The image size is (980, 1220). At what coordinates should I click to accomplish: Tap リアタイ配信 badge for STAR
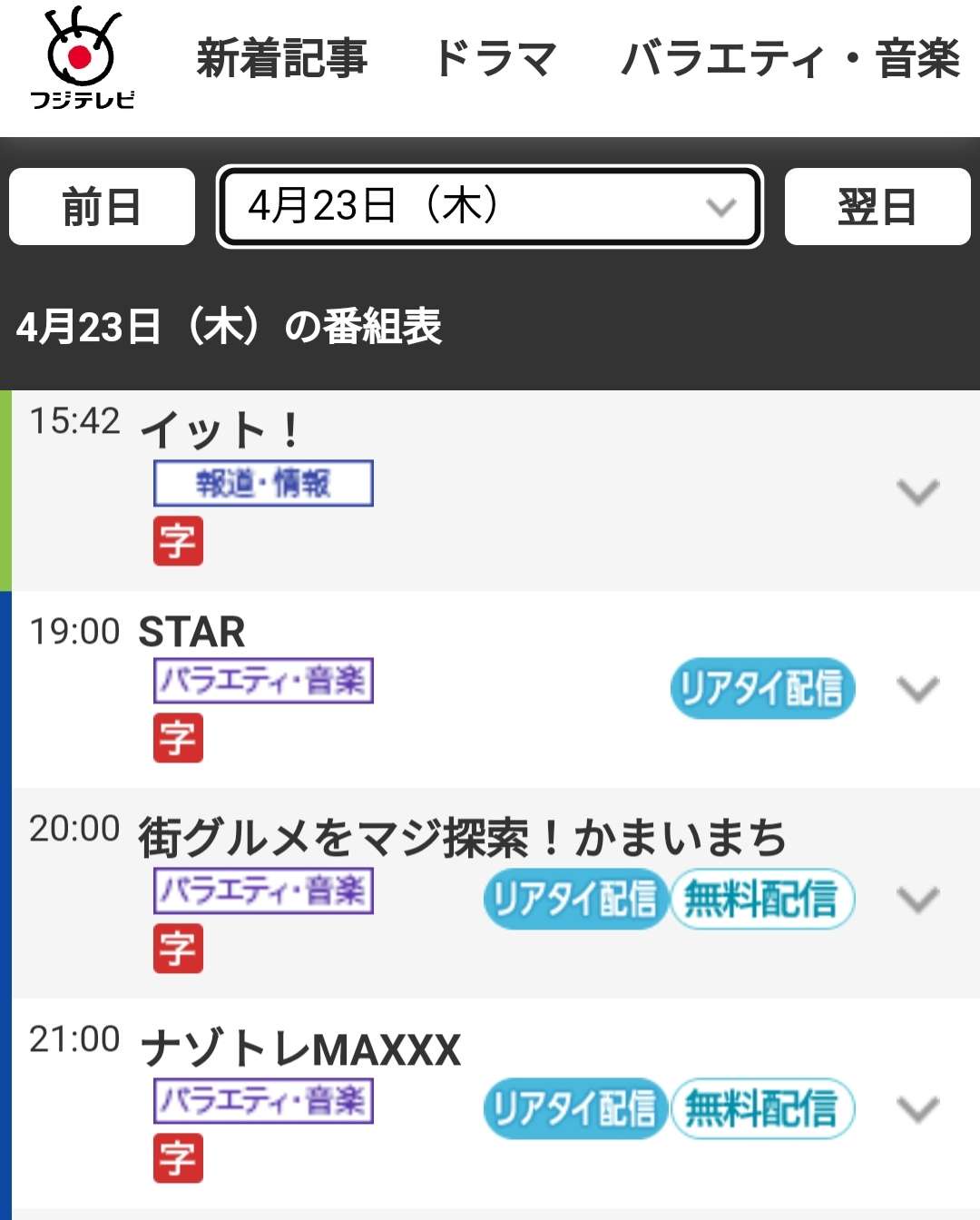pyautogui.click(x=762, y=688)
